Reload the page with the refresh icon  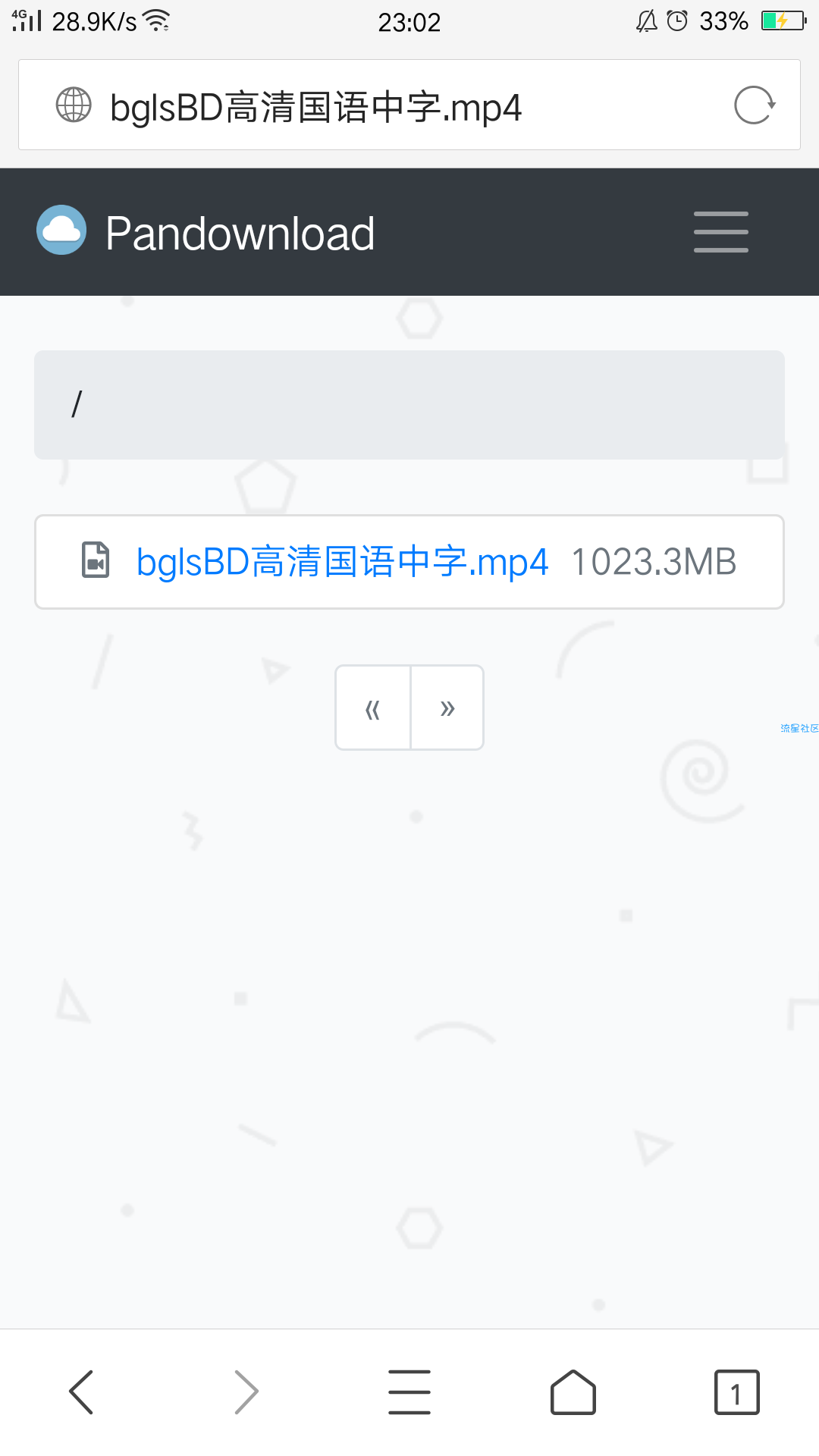754,105
